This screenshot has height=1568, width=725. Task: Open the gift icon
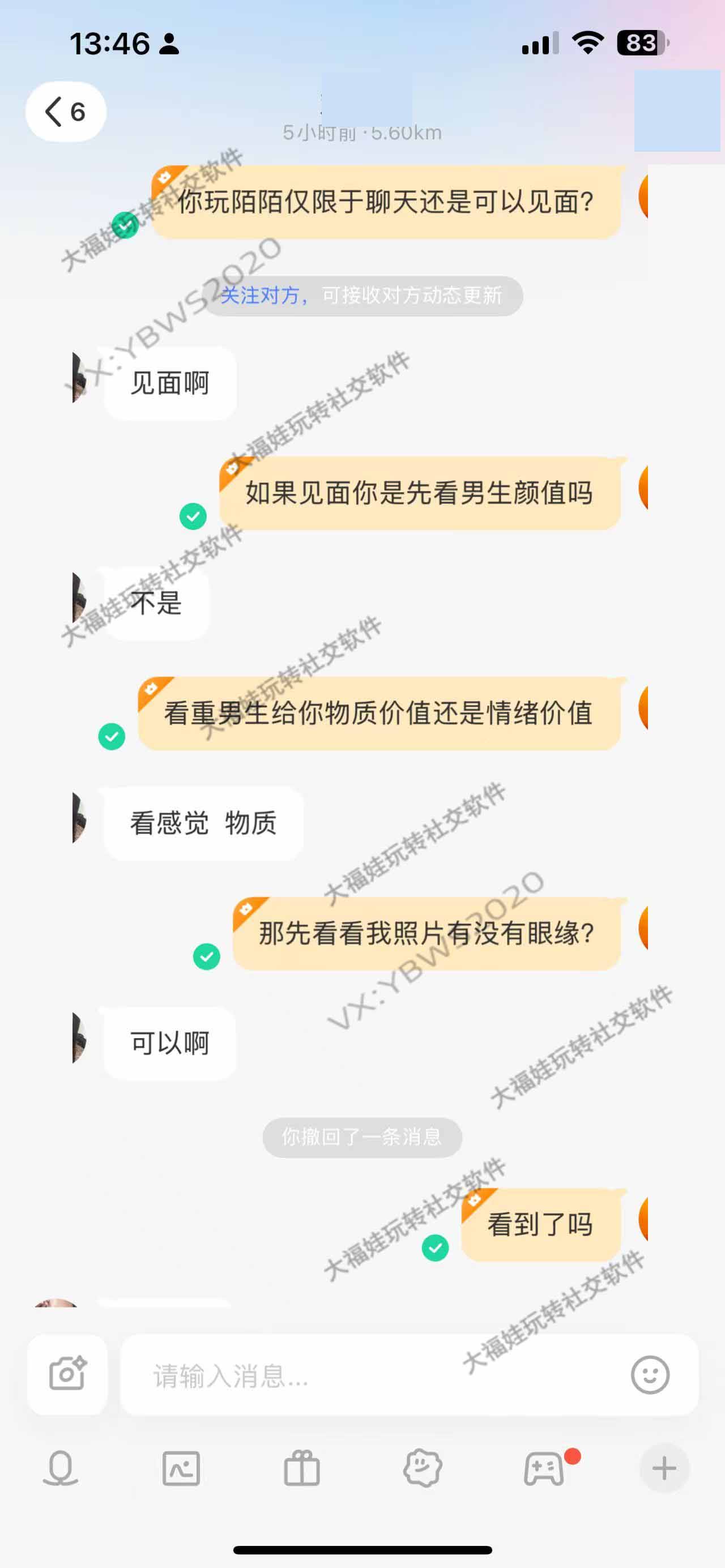[301, 1468]
